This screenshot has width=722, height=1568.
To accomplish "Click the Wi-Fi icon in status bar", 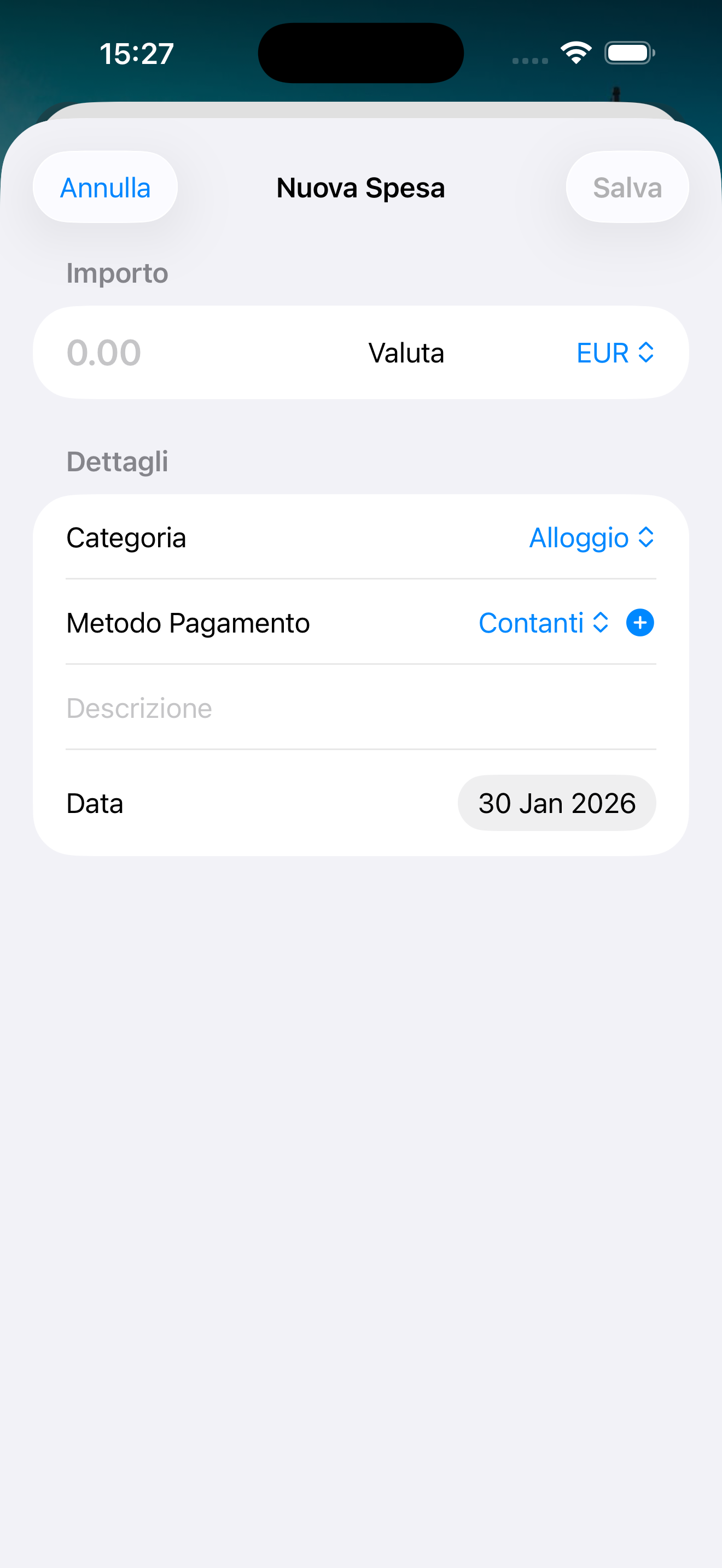I will tap(575, 52).
